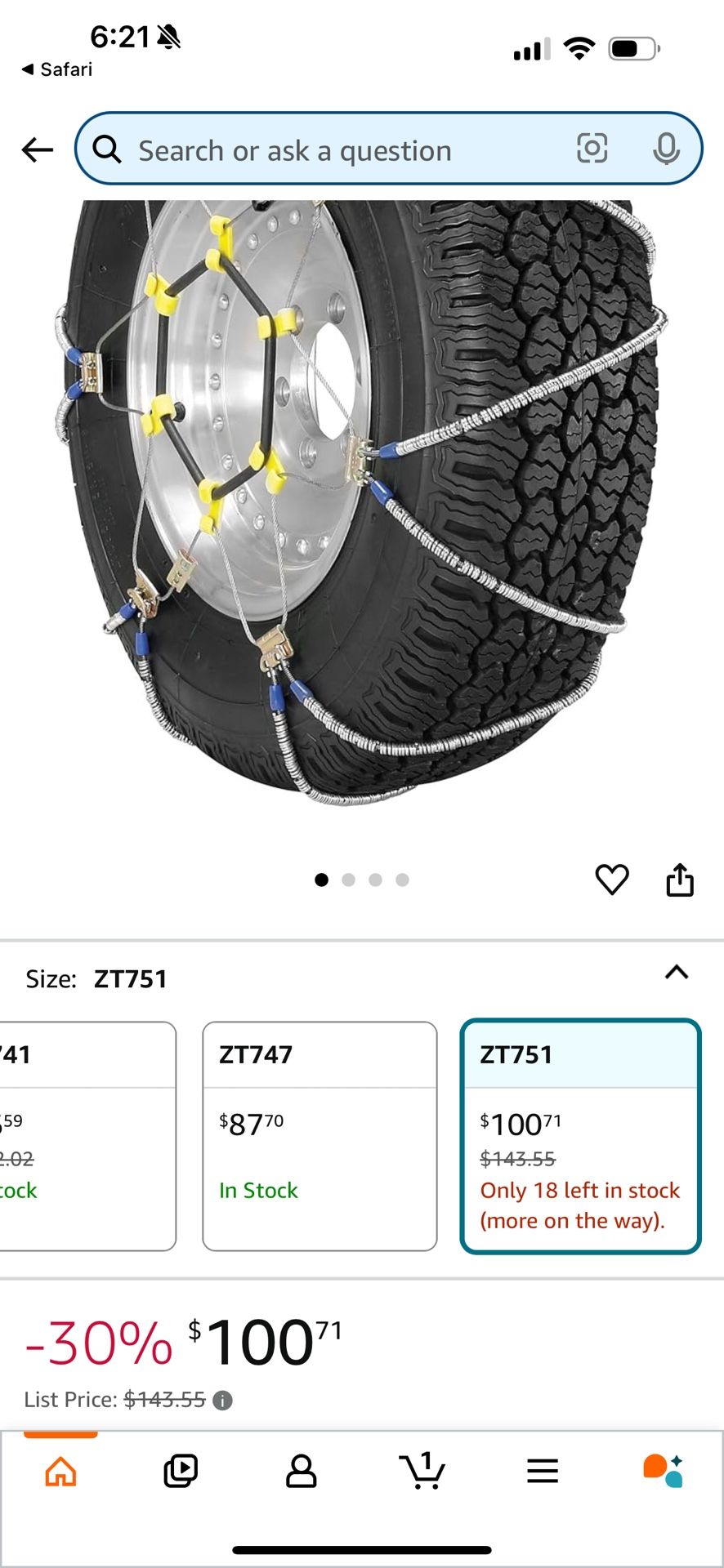This screenshot has height=1568, width=724.
Task: Return to Safari via status bar link
Action: [x=57, y=69]
